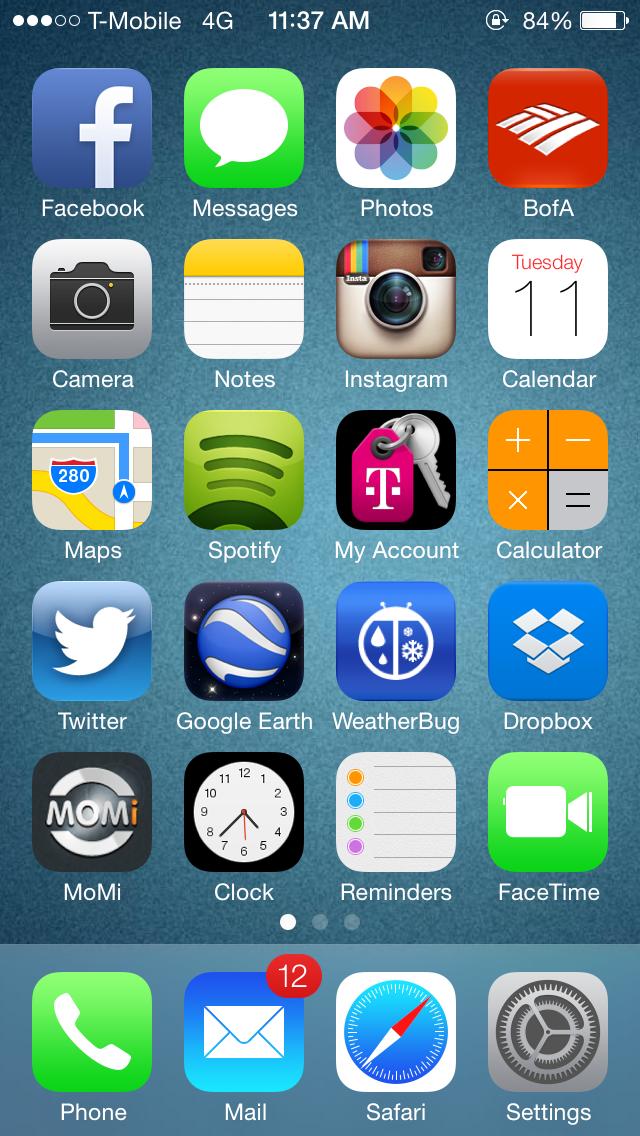640x1136 pixels.
Task: Launch the Calculator
Action: (548, 470)
